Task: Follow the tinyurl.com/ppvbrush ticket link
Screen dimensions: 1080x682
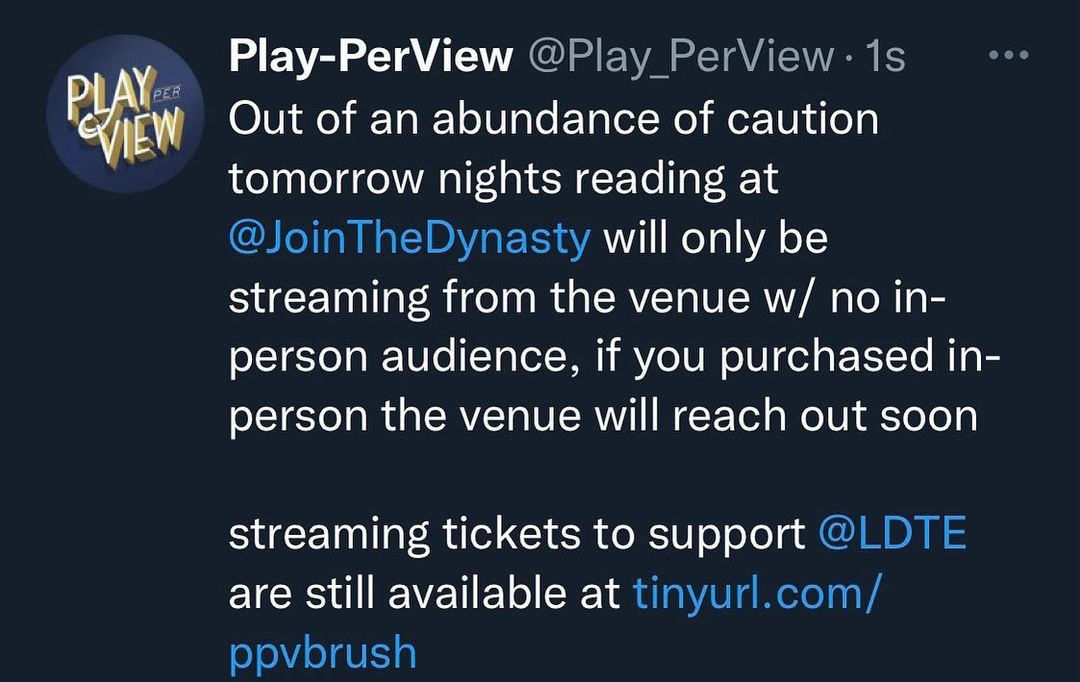Action: [757, 594]
